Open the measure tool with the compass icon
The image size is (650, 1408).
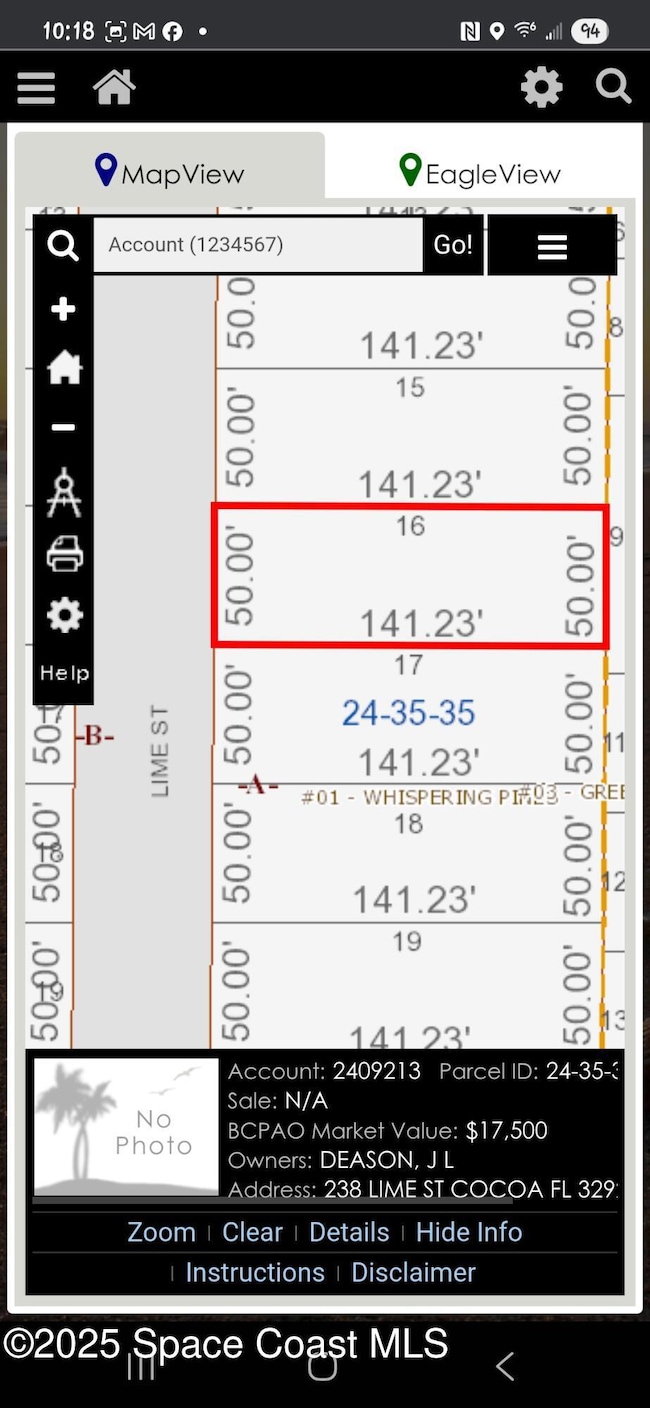point(63,492)
